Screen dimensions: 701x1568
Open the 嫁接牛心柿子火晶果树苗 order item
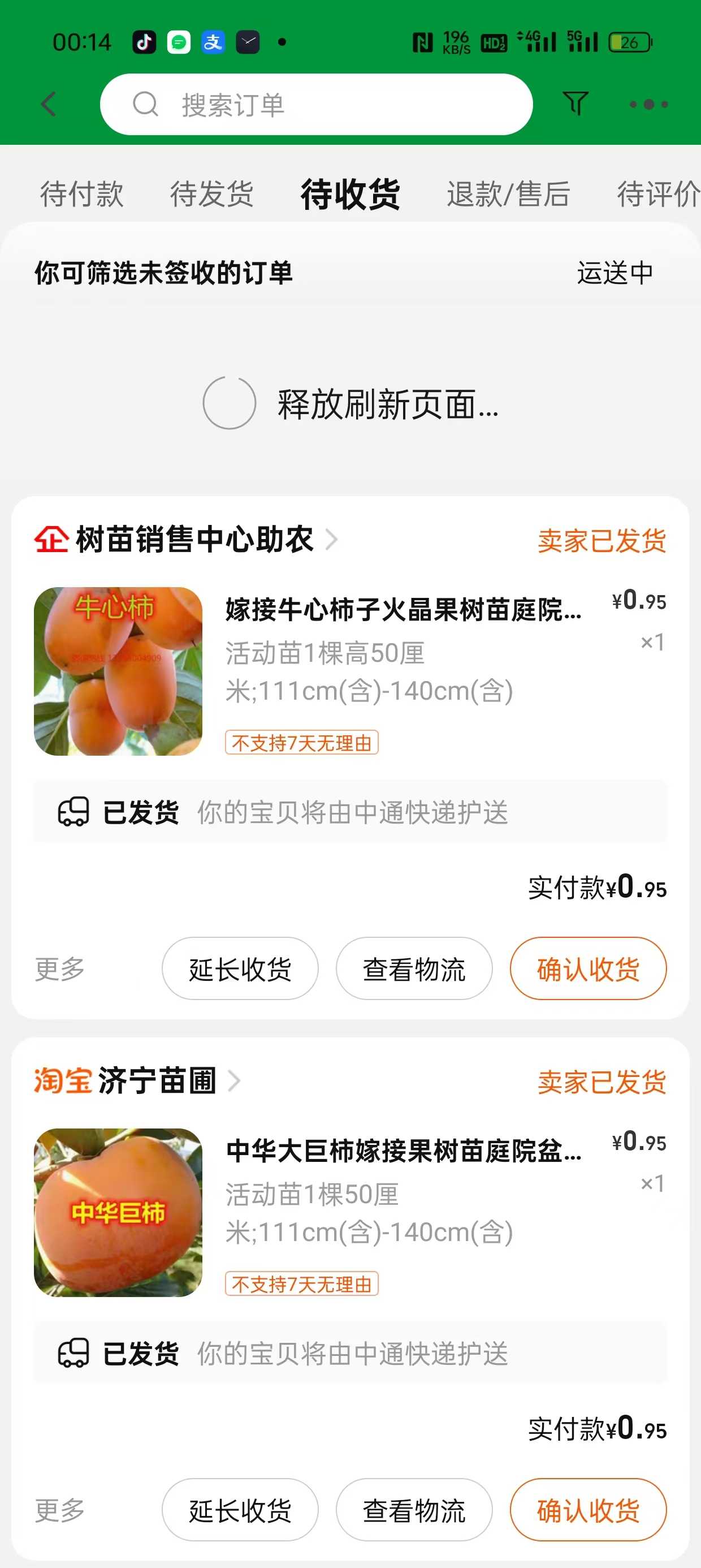(x=350, y=671)
